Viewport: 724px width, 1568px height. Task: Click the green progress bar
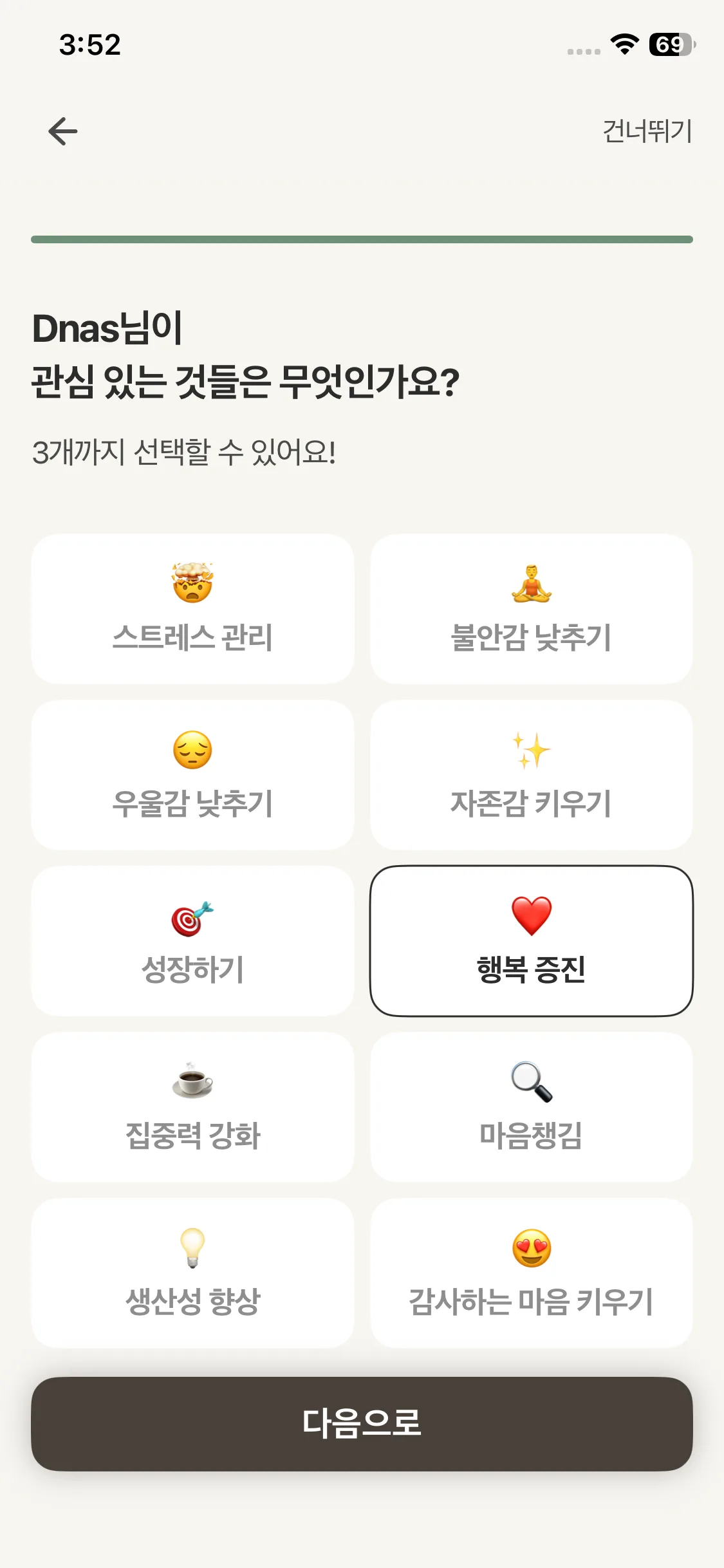pyautogui.click(x=362, y=238)
